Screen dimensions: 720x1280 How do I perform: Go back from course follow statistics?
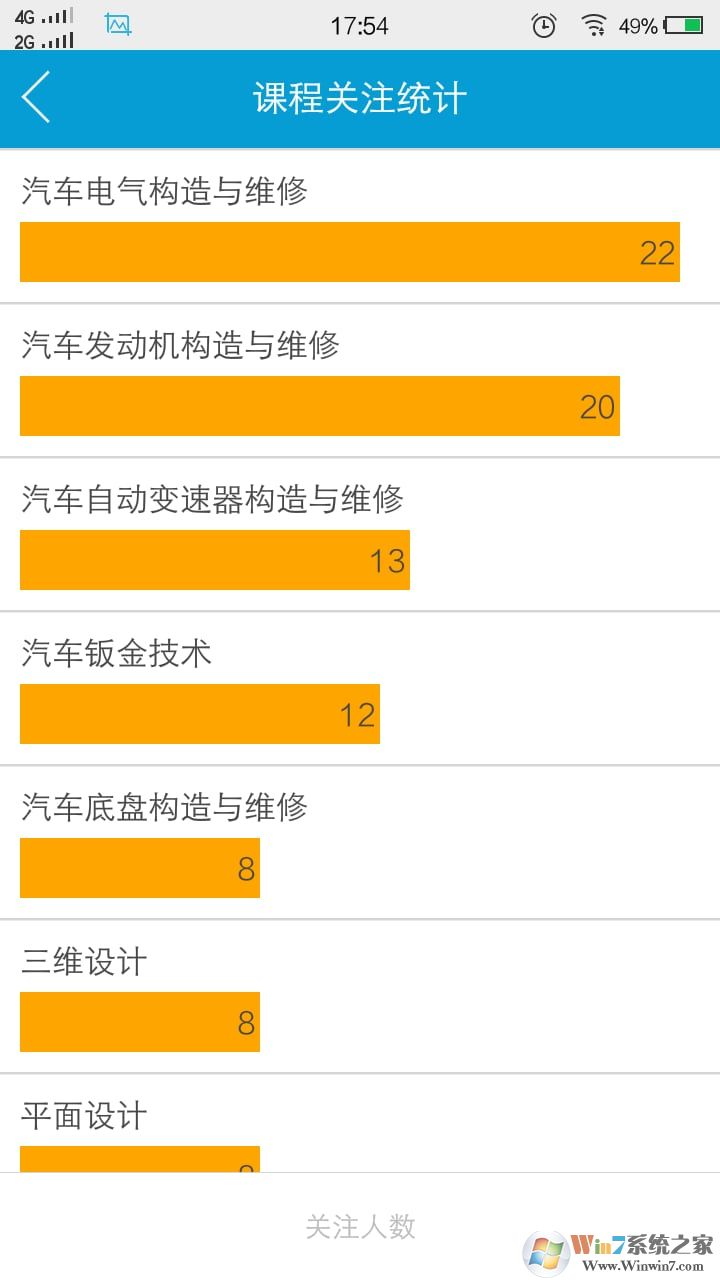36,98
